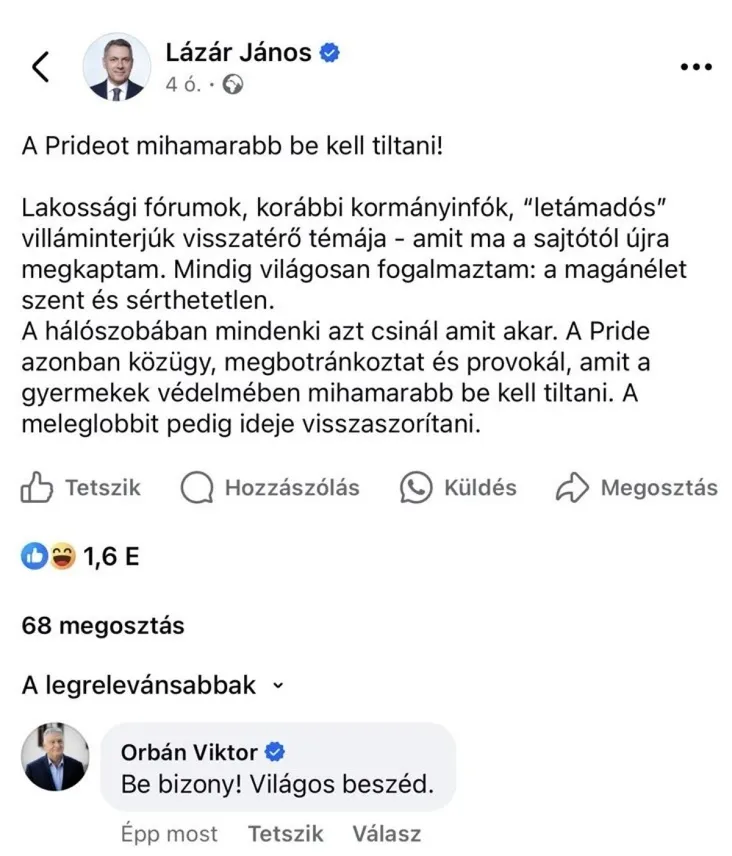Like Orbán Viktor's comment
The width and height of the screenshot is (732, 856).
[285, 833]
